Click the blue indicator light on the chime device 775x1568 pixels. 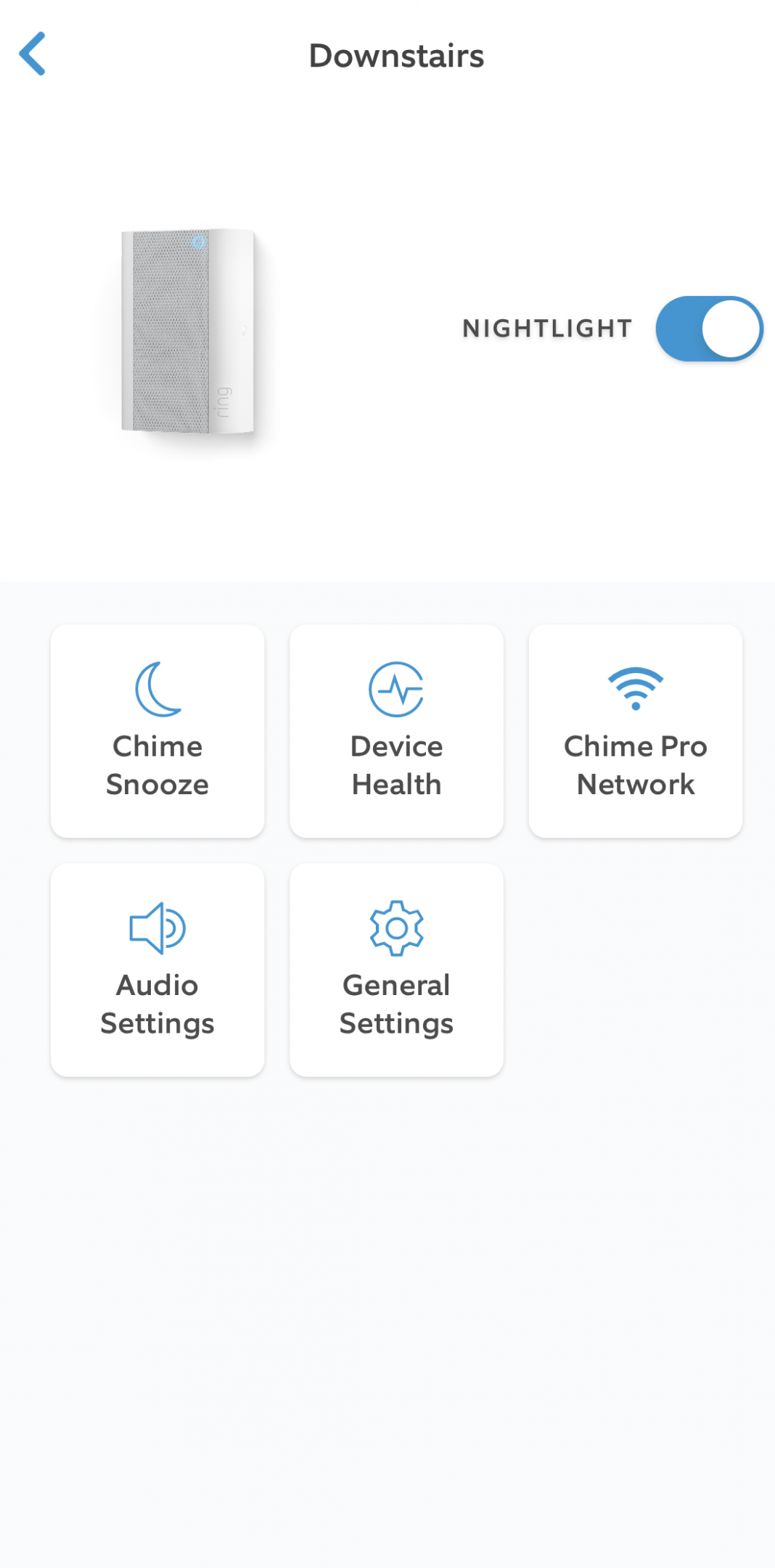coord(199,241)
